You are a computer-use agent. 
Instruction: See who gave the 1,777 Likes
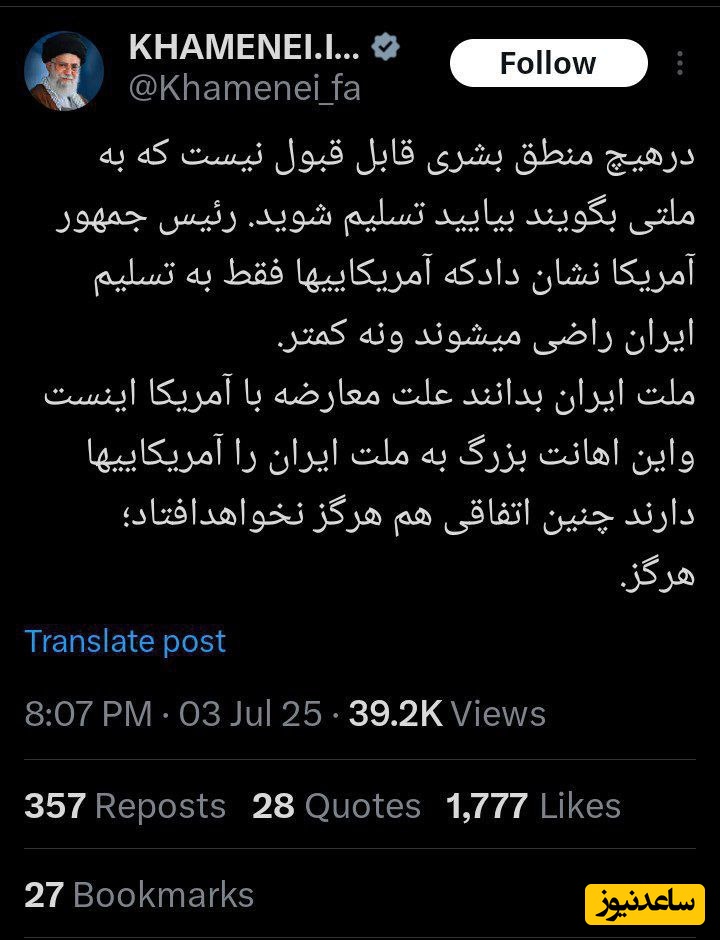[534, 806]
